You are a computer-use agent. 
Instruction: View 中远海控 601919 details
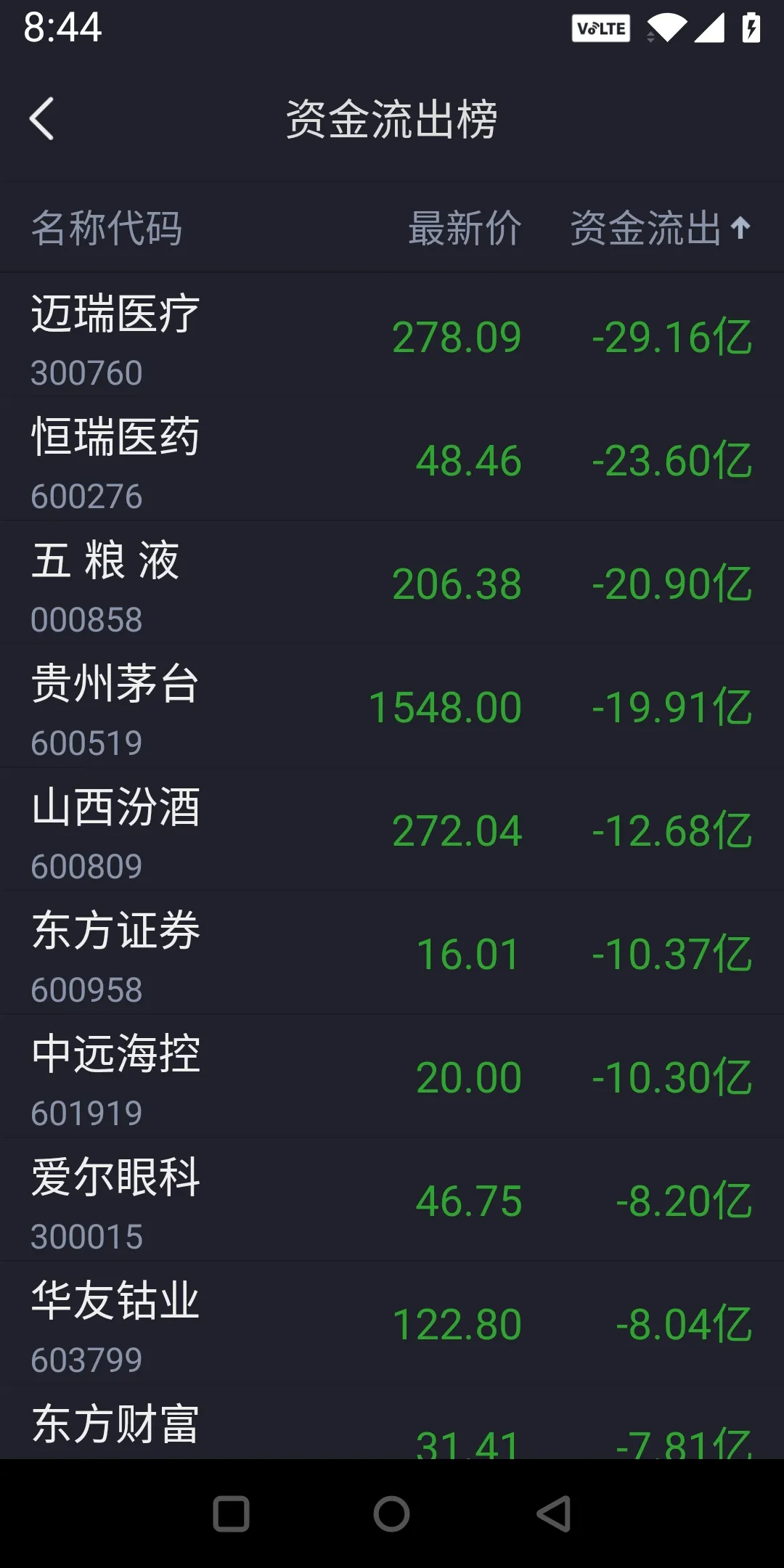click(x=392, y=1076)
